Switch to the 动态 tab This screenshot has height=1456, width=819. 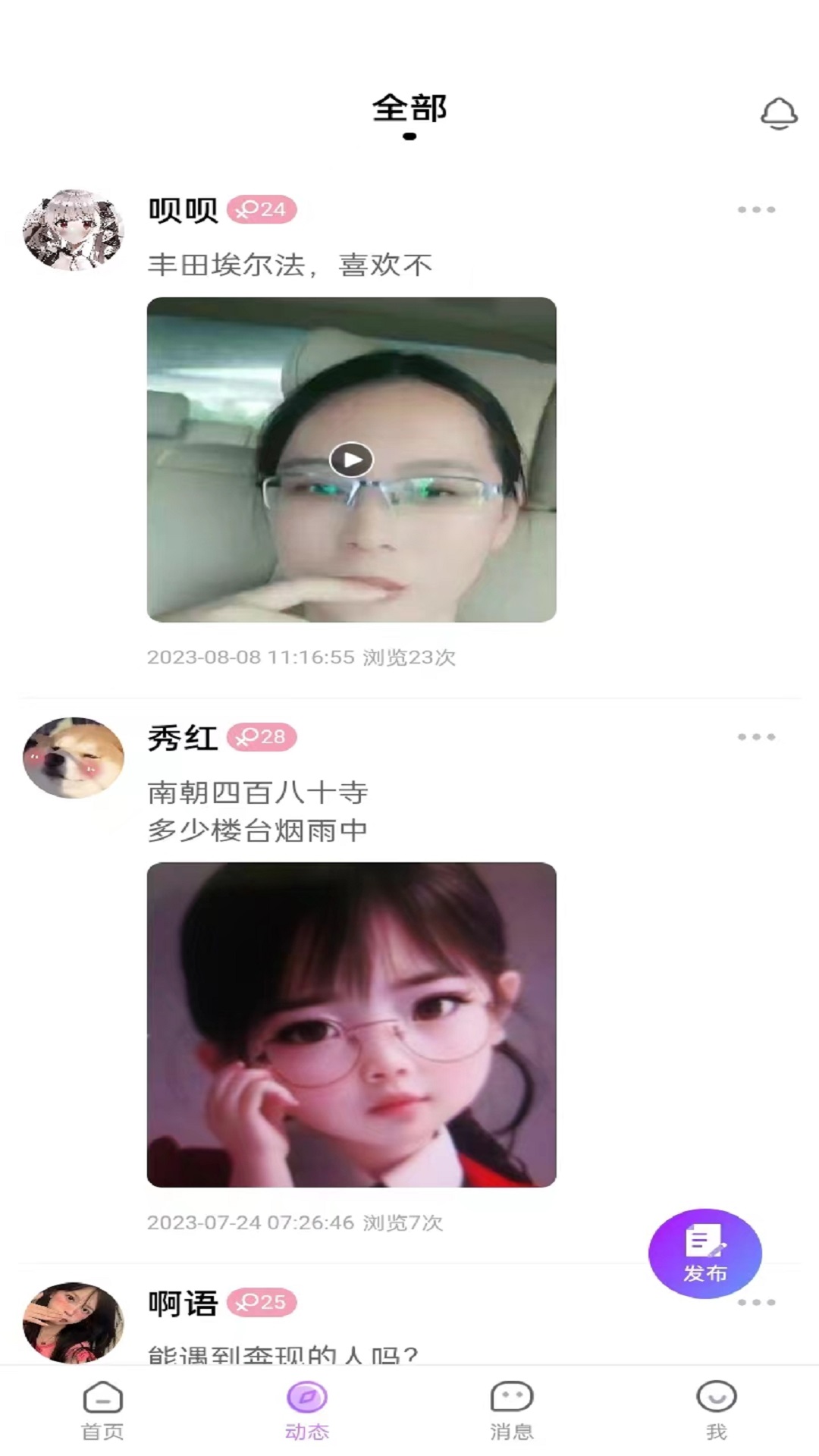pos(307,1410)
